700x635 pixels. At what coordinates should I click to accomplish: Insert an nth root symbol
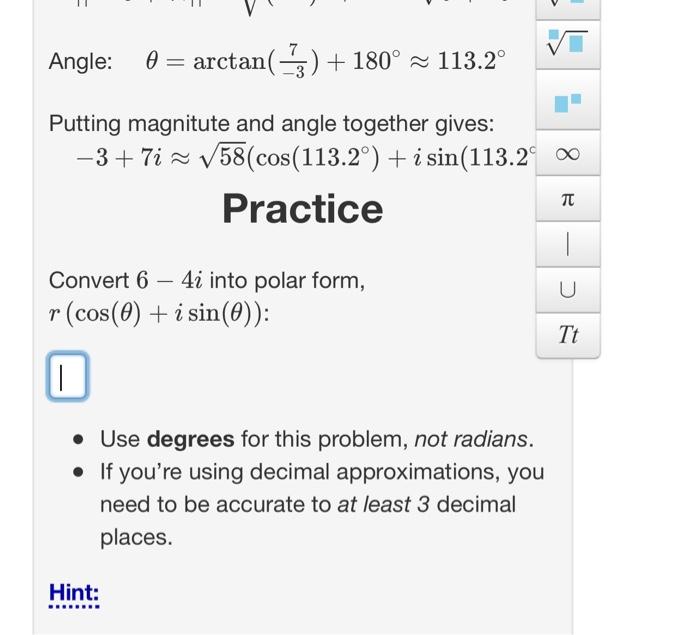(x=568, y=42)
